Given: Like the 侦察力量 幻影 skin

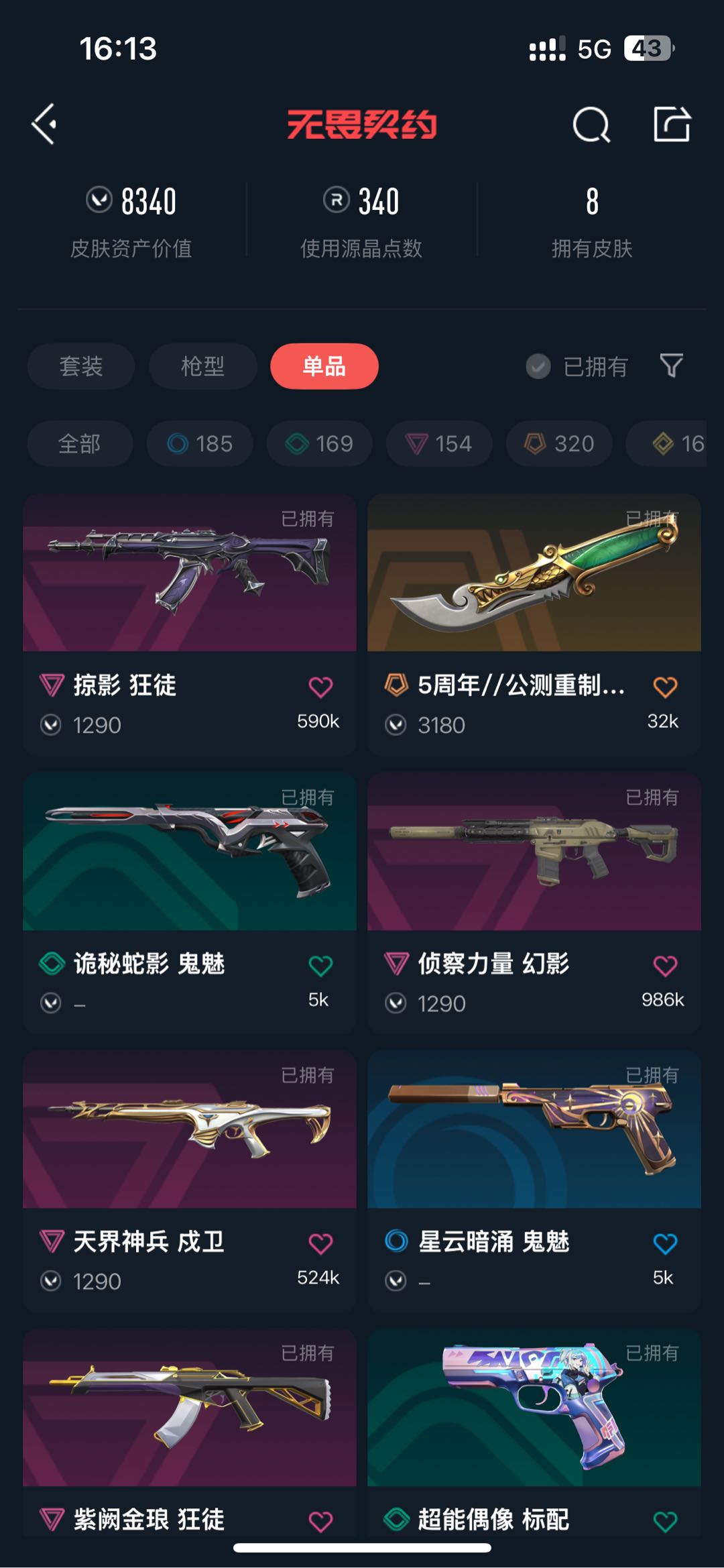Looking at the screenshot, I should click(665, 966).
